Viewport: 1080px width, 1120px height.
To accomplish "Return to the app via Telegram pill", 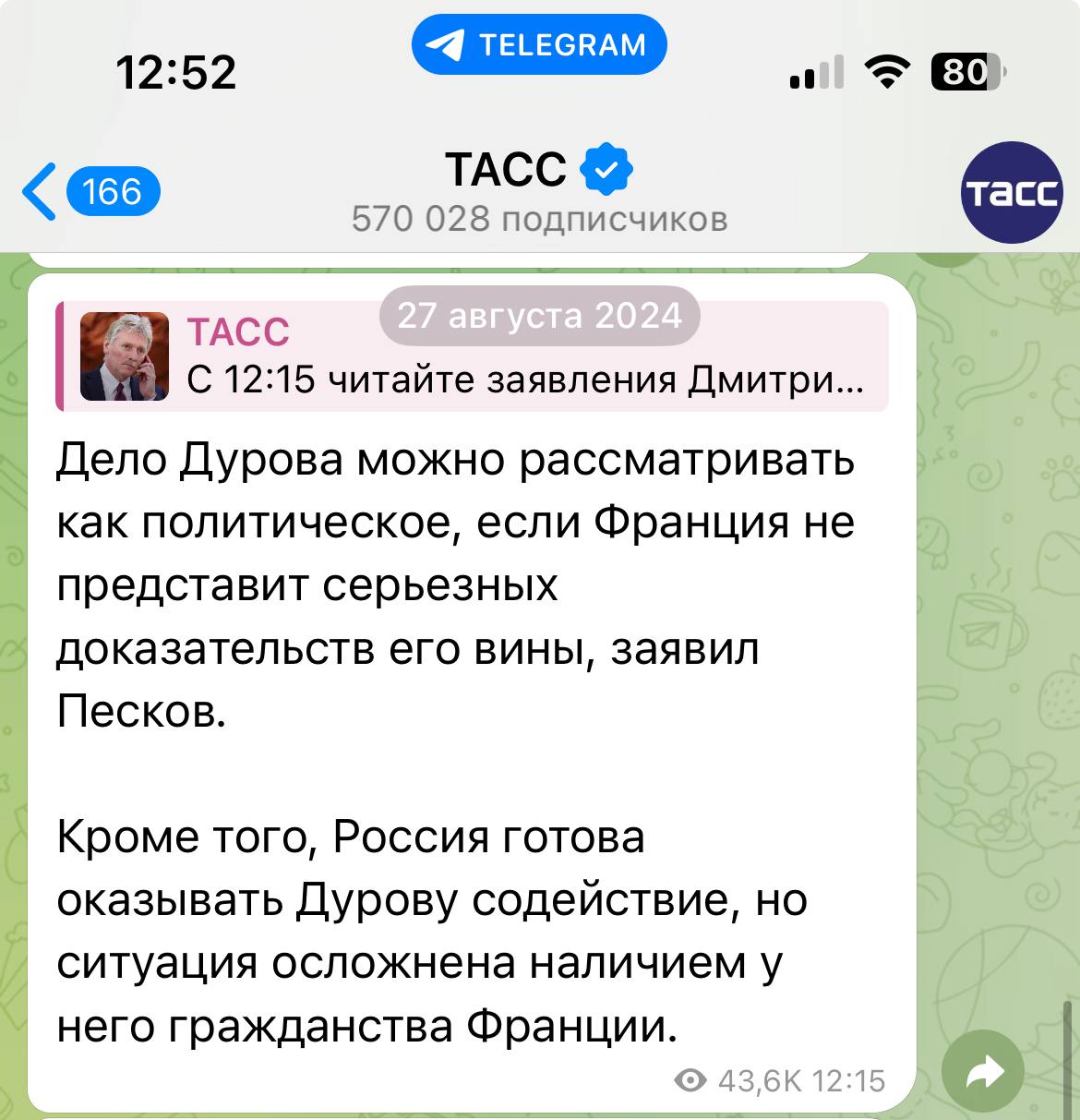I will coord(539,44).
